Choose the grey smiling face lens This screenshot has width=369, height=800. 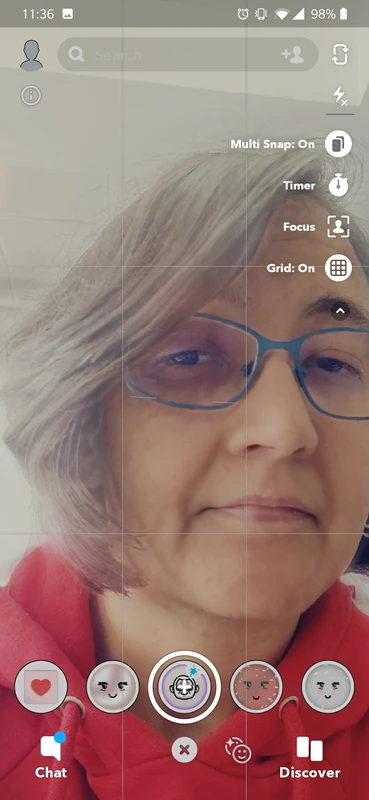[328, 687]
